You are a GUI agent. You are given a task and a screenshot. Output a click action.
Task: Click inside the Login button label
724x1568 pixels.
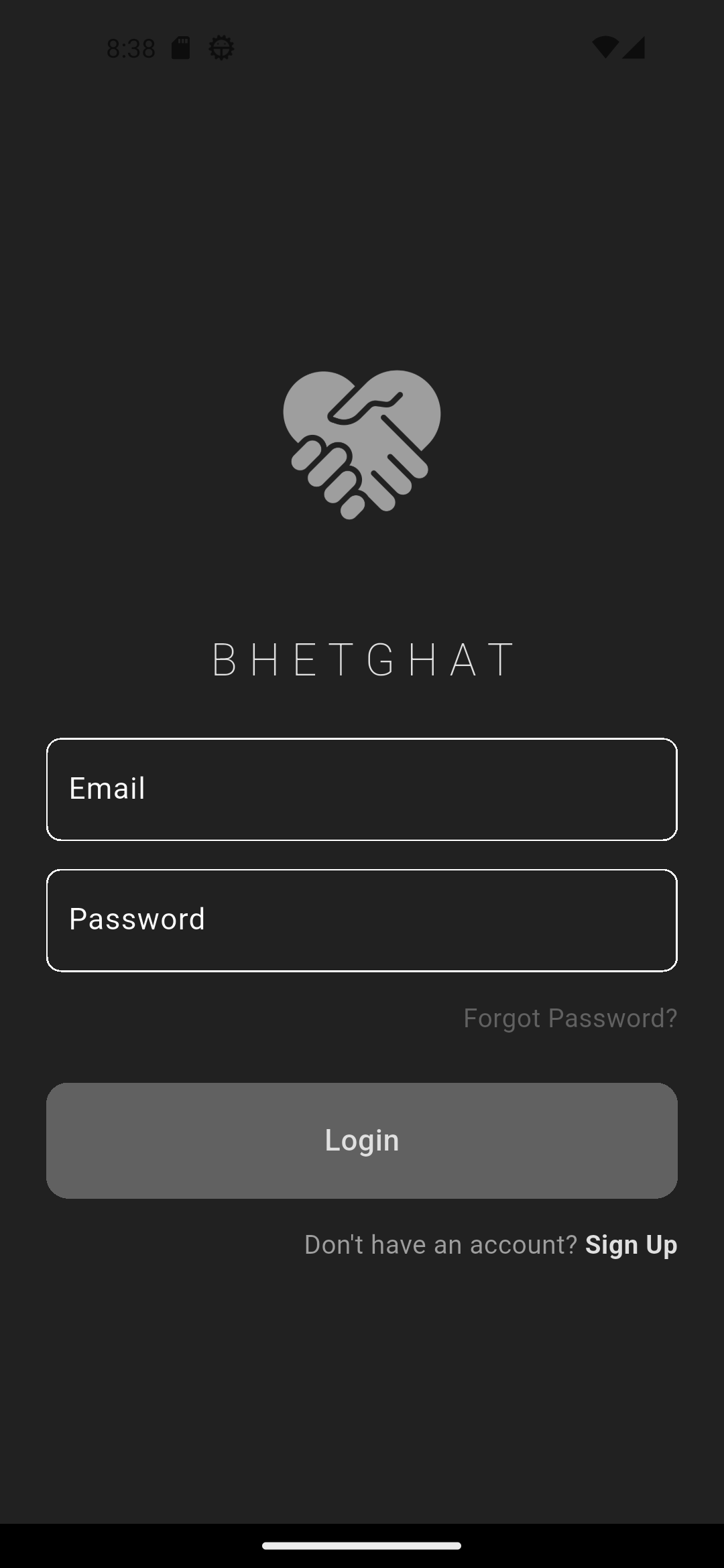pyautogui.click(x=362, y=1139)
